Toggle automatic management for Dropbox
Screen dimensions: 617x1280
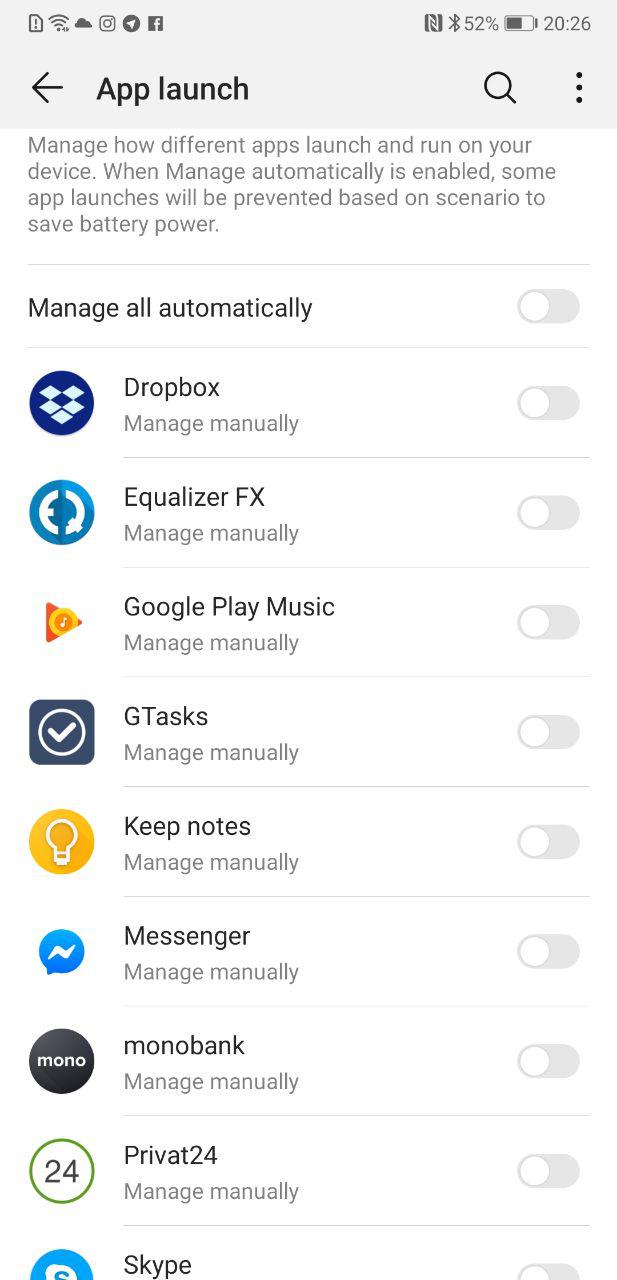click(548, 403)
